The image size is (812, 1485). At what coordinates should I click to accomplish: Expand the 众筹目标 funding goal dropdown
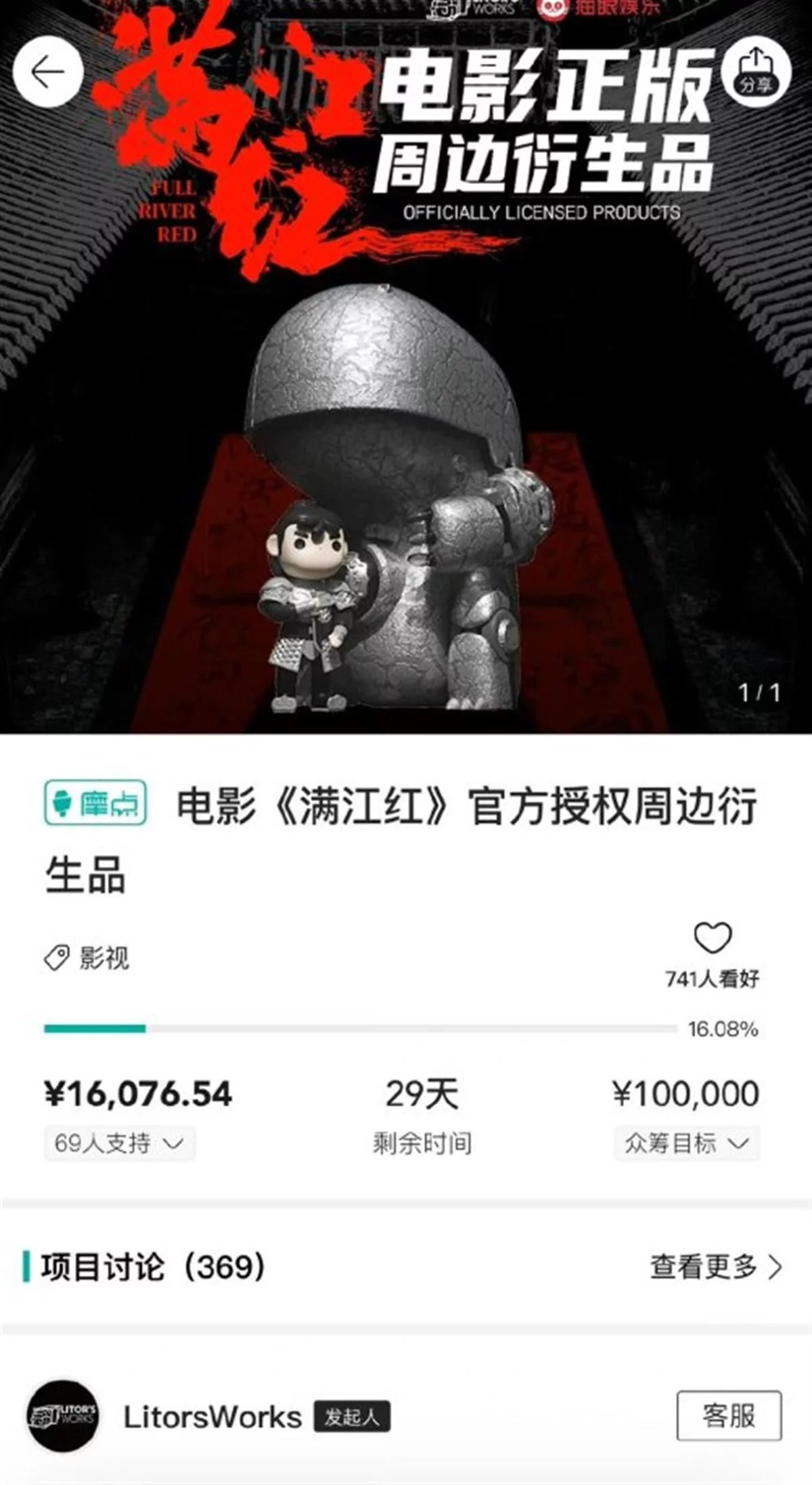point(686,1143)
